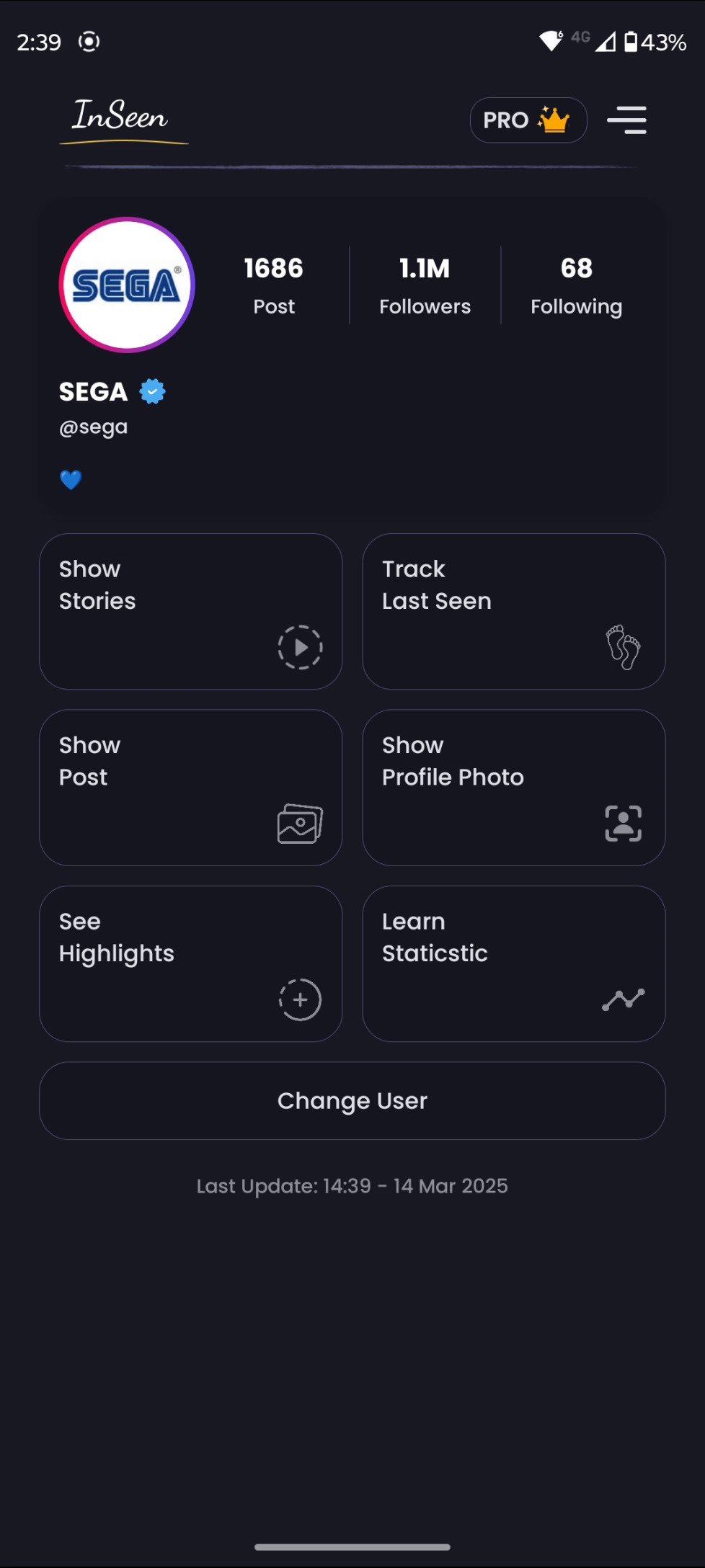Screen dimensions: 705x1568
Task: Open the Show Stories card
Action: (190, 611)
